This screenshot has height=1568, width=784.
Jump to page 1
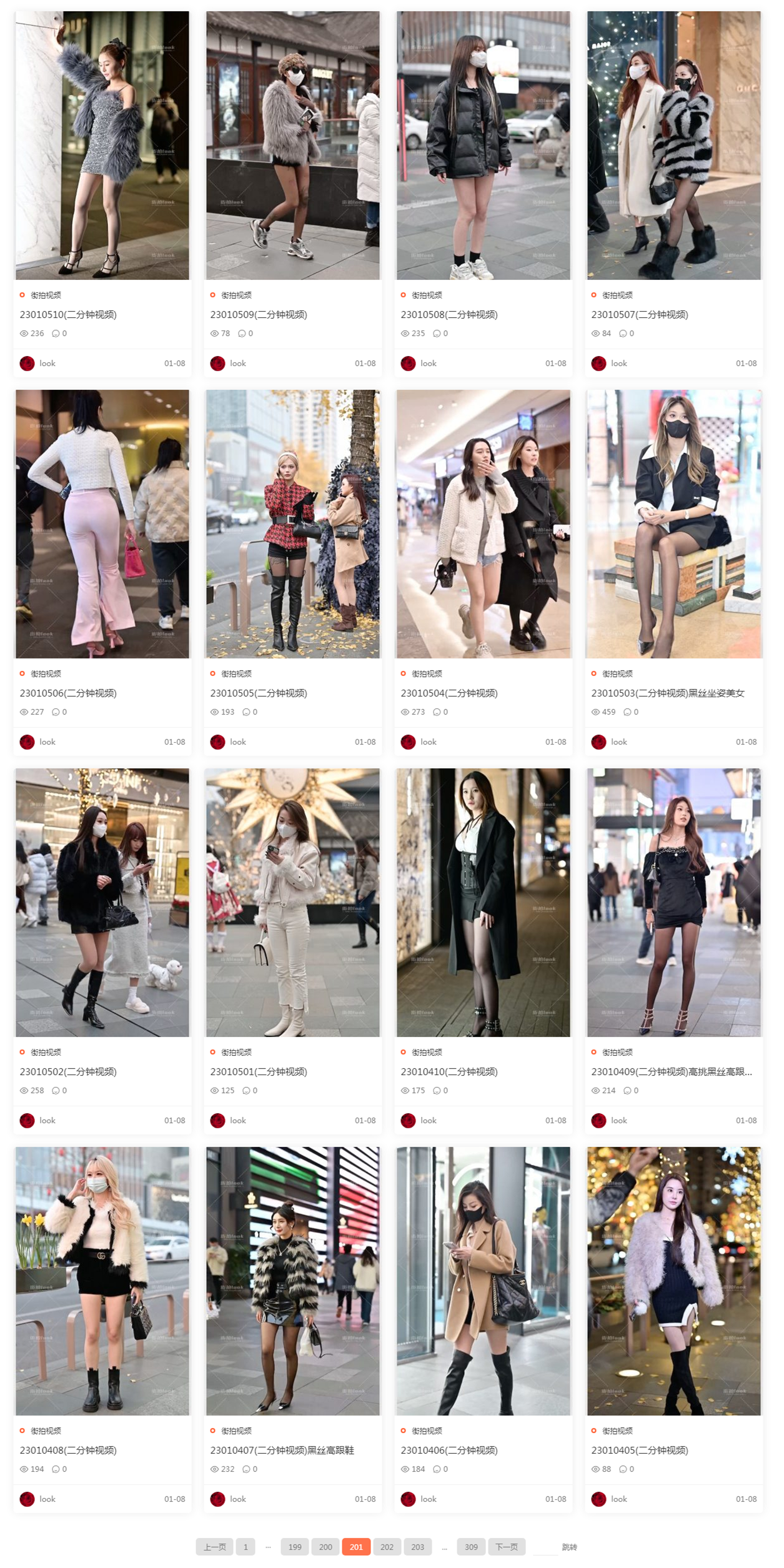246,1547
